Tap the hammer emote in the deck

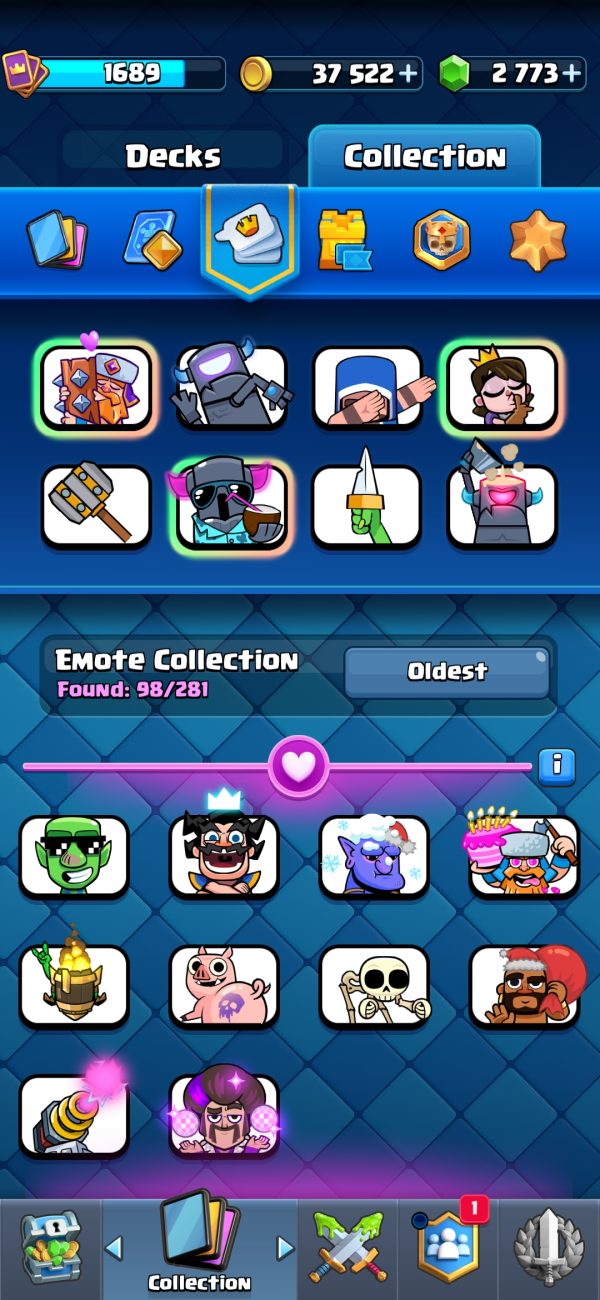pos(96,505)
